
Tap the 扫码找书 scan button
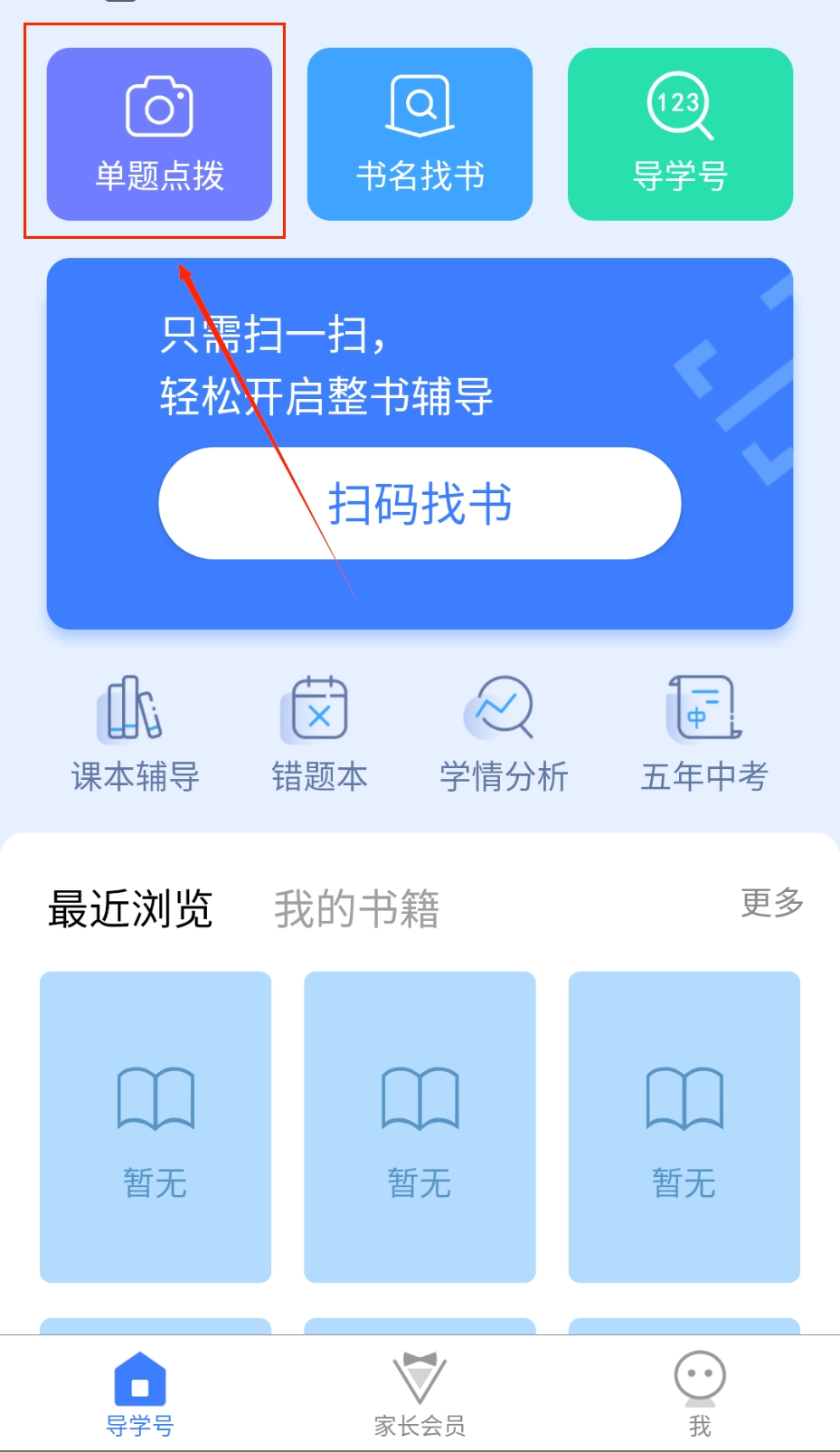[420, 503]
